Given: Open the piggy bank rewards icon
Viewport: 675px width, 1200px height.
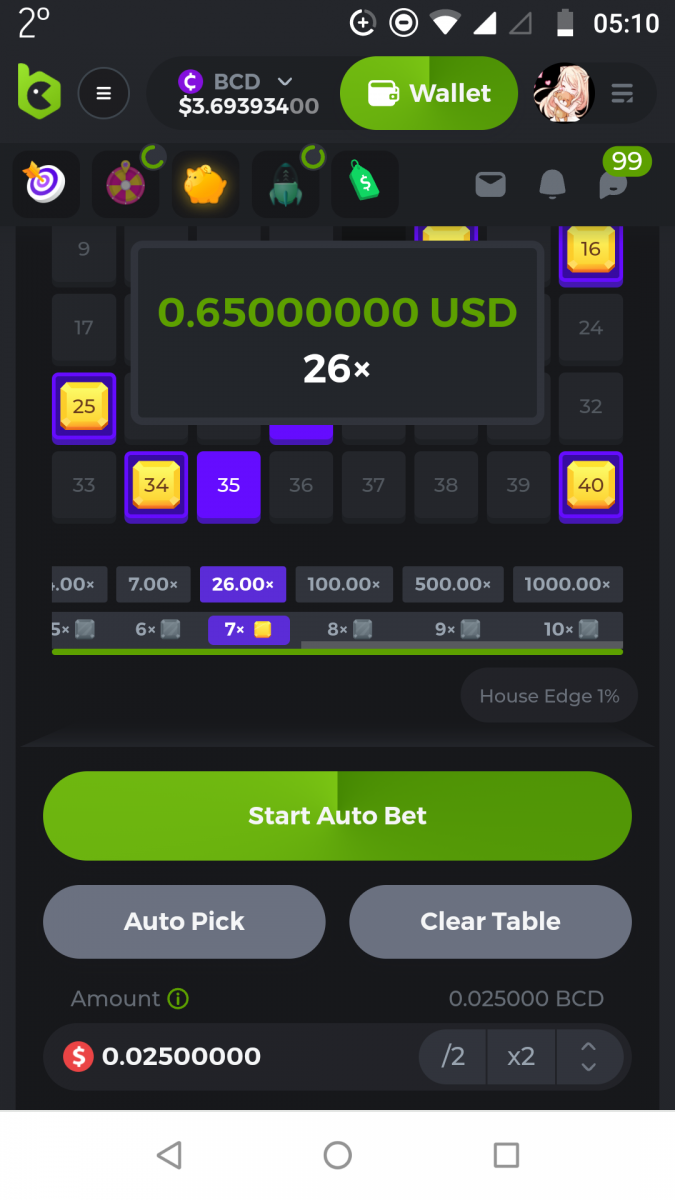Looking at the screenshot, I should coord(205,184).
